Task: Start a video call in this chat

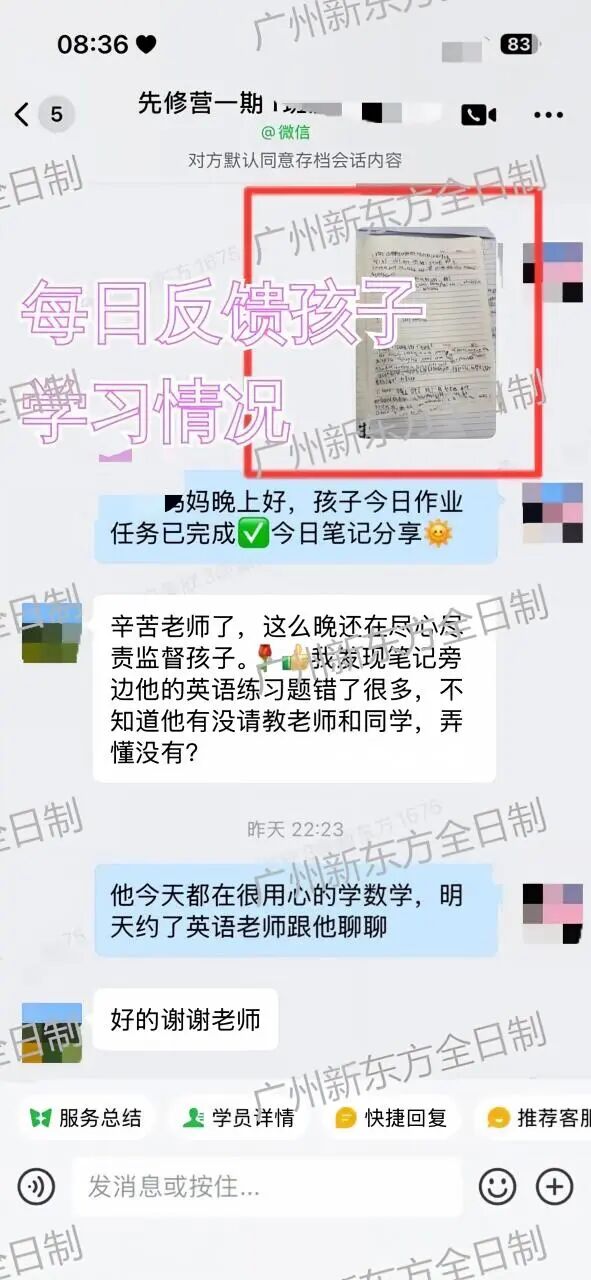Action: click(478, 115)
